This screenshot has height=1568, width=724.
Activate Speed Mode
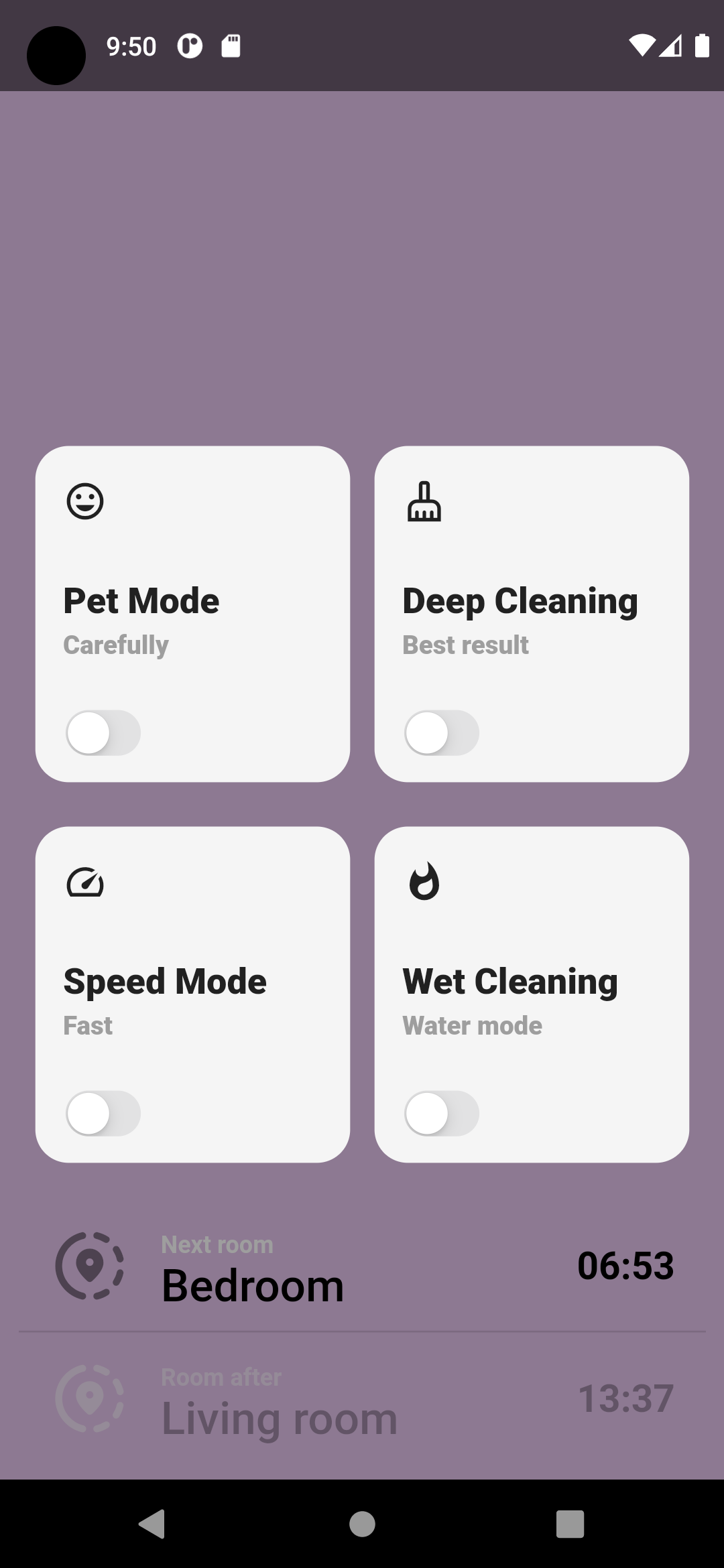(104, 1113)
